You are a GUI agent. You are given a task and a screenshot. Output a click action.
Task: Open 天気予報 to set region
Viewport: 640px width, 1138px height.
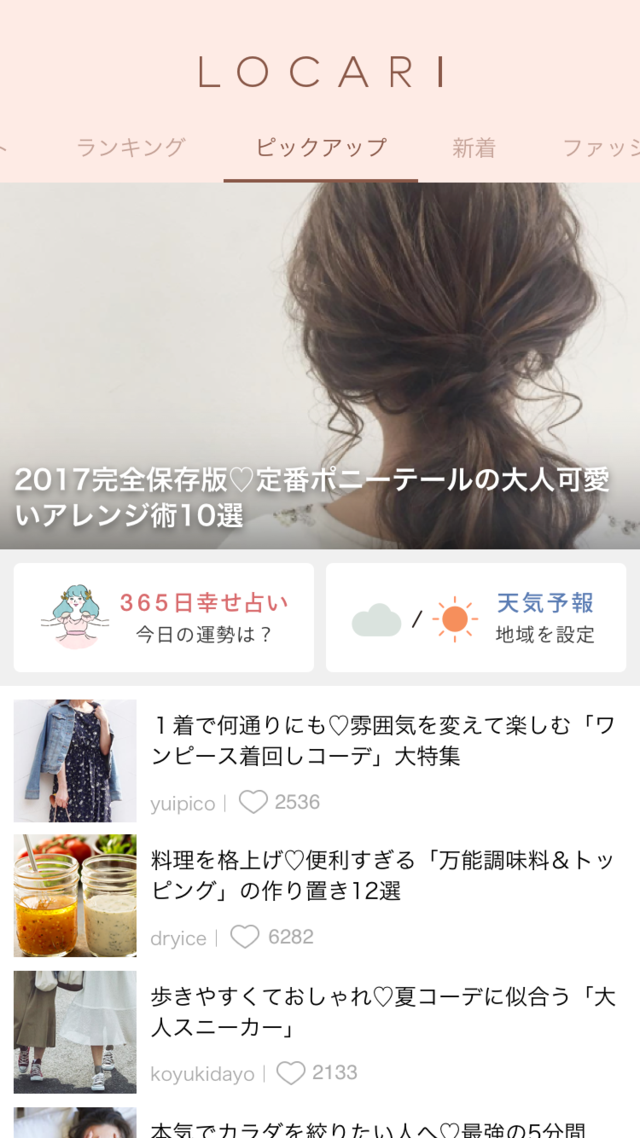pos(476,617)
